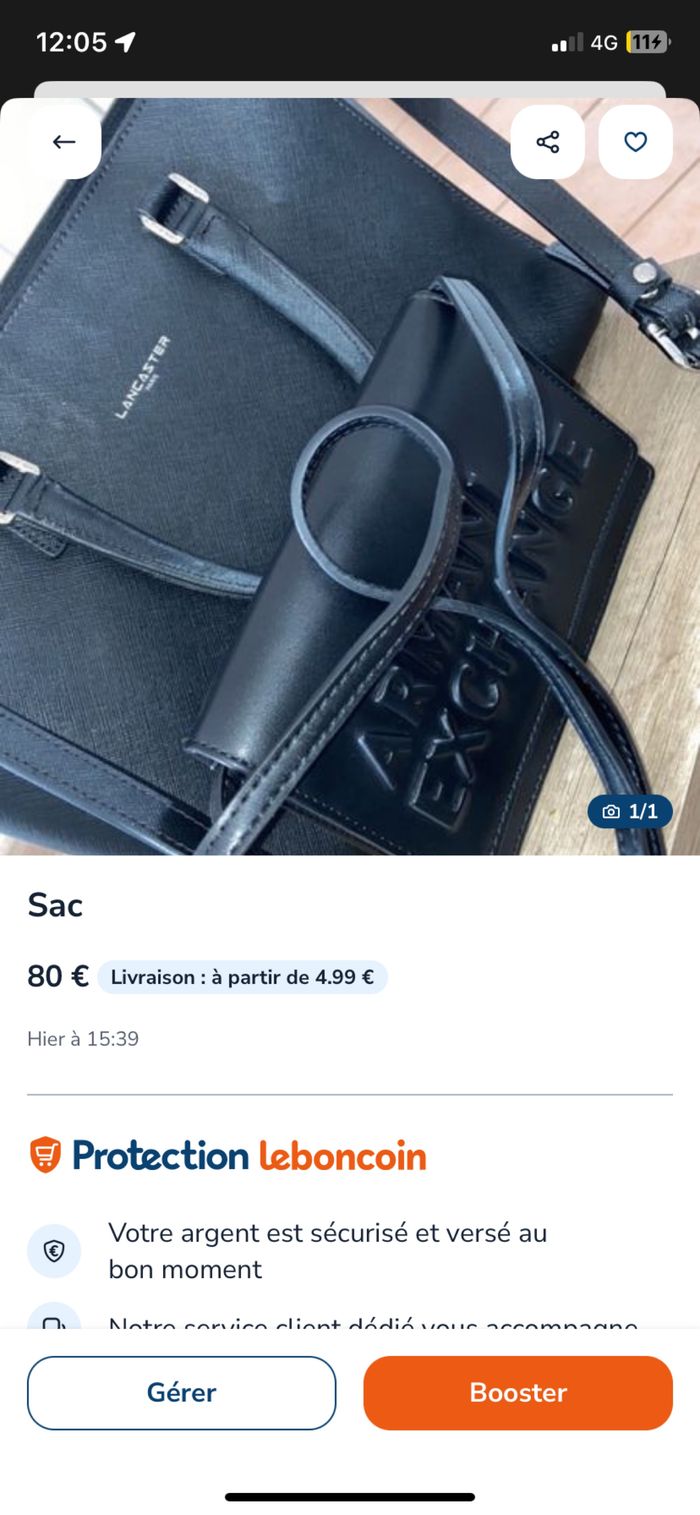Boost the listing with Booster
This screenshot has width=700, height=1515.
coord(518,1392)
